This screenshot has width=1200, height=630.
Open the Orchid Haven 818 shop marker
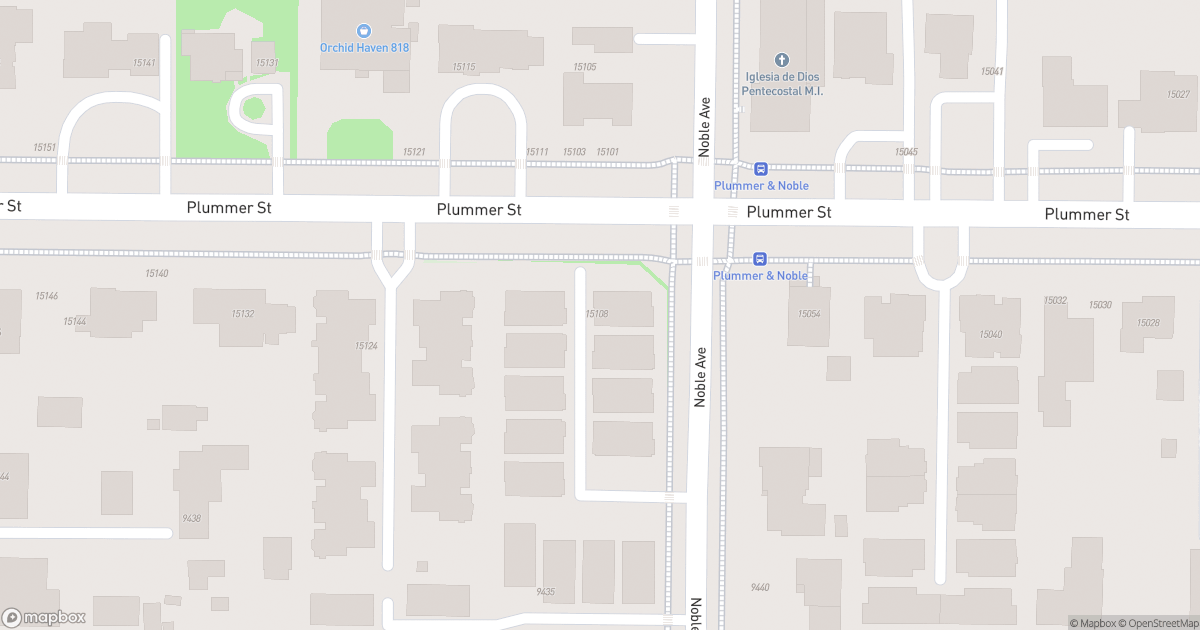364,32
